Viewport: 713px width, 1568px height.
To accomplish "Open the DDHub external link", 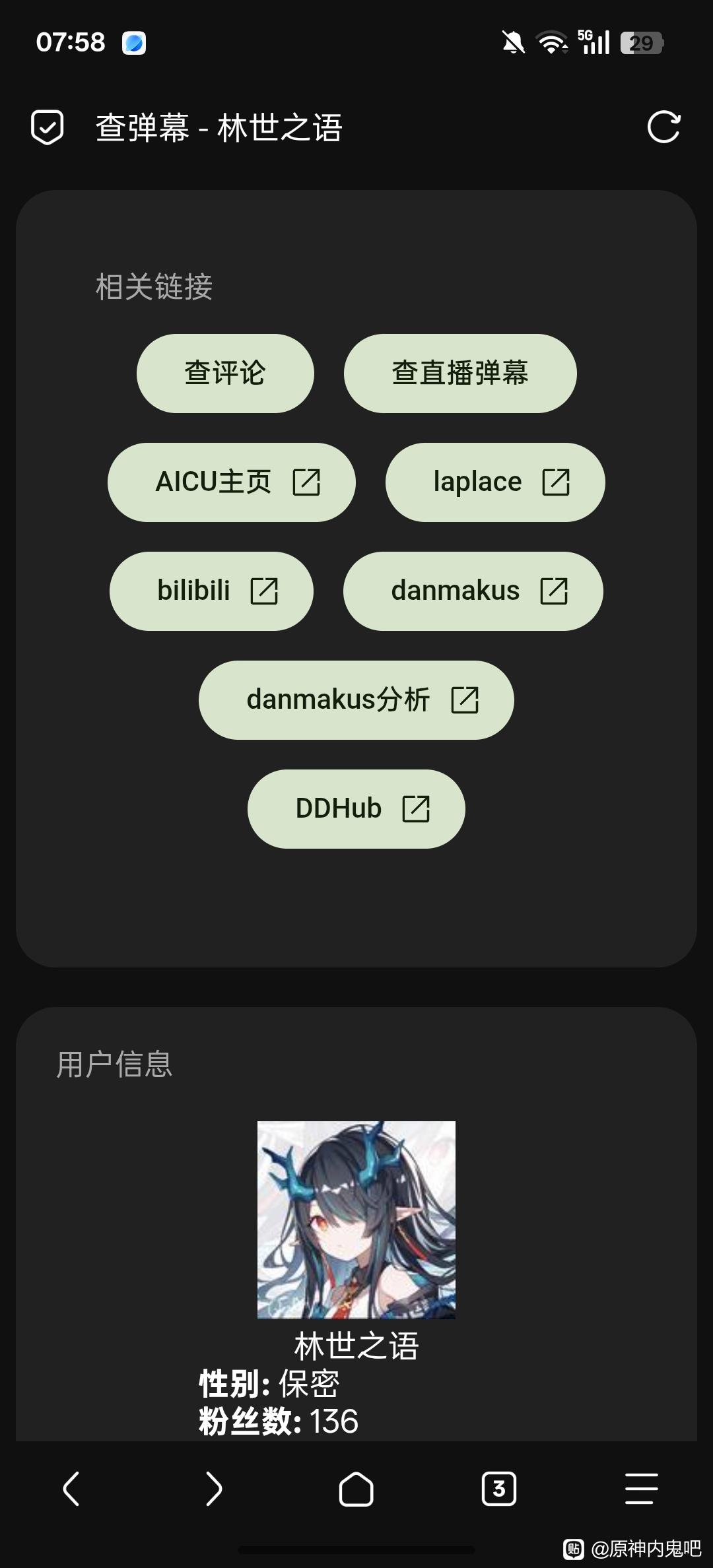I will [356, 809].
